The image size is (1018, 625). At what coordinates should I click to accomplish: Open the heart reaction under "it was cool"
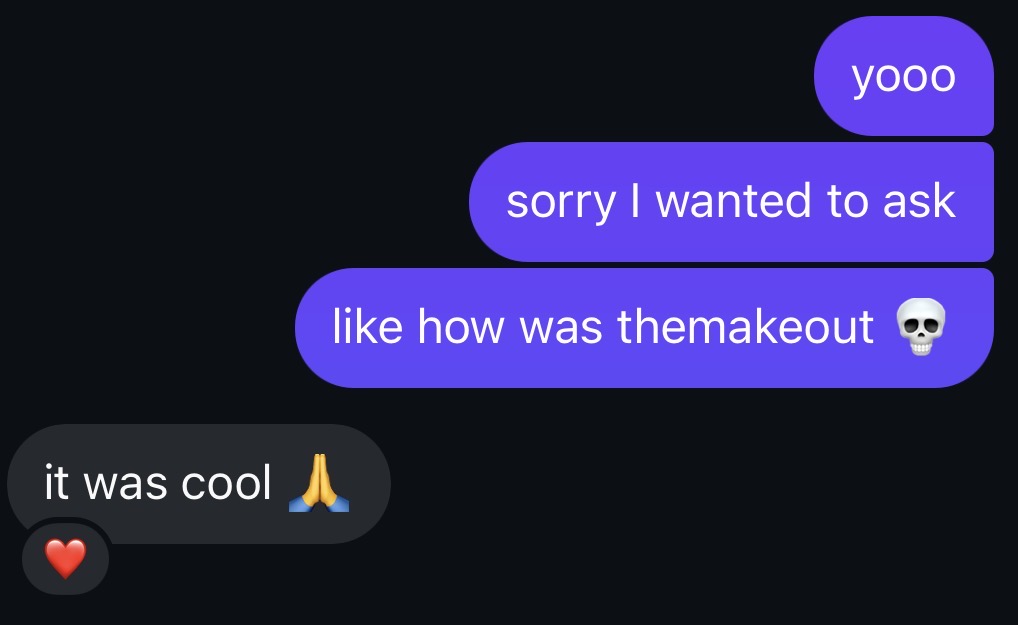tap(65, 559)
